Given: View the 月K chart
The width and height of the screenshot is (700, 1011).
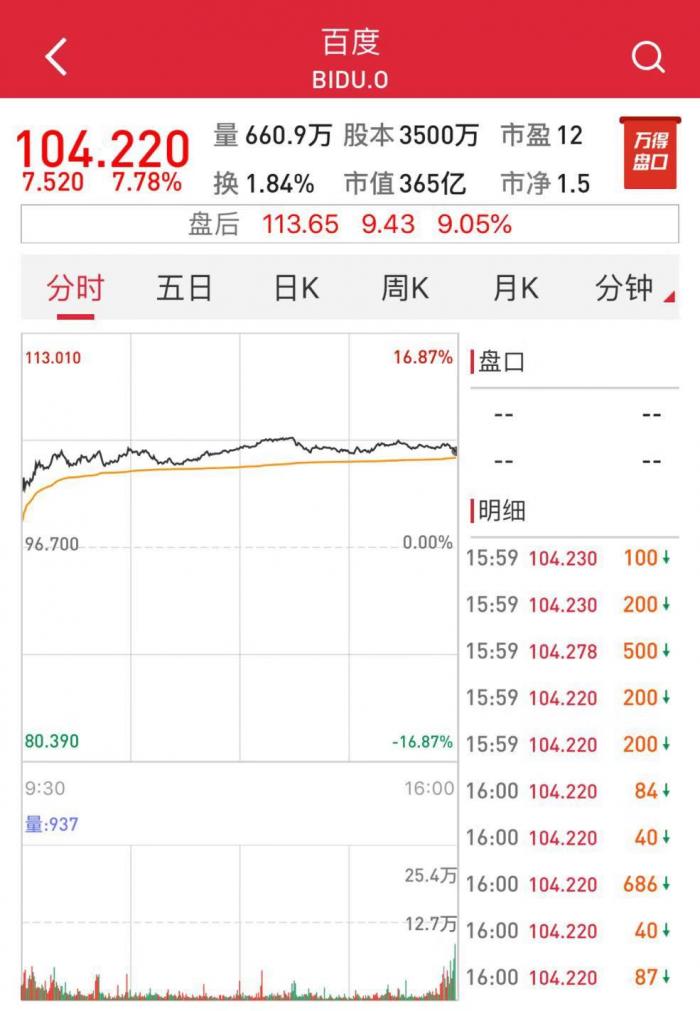Looking at the screenshot, I should pyautogui.click(x=515, y=289).
